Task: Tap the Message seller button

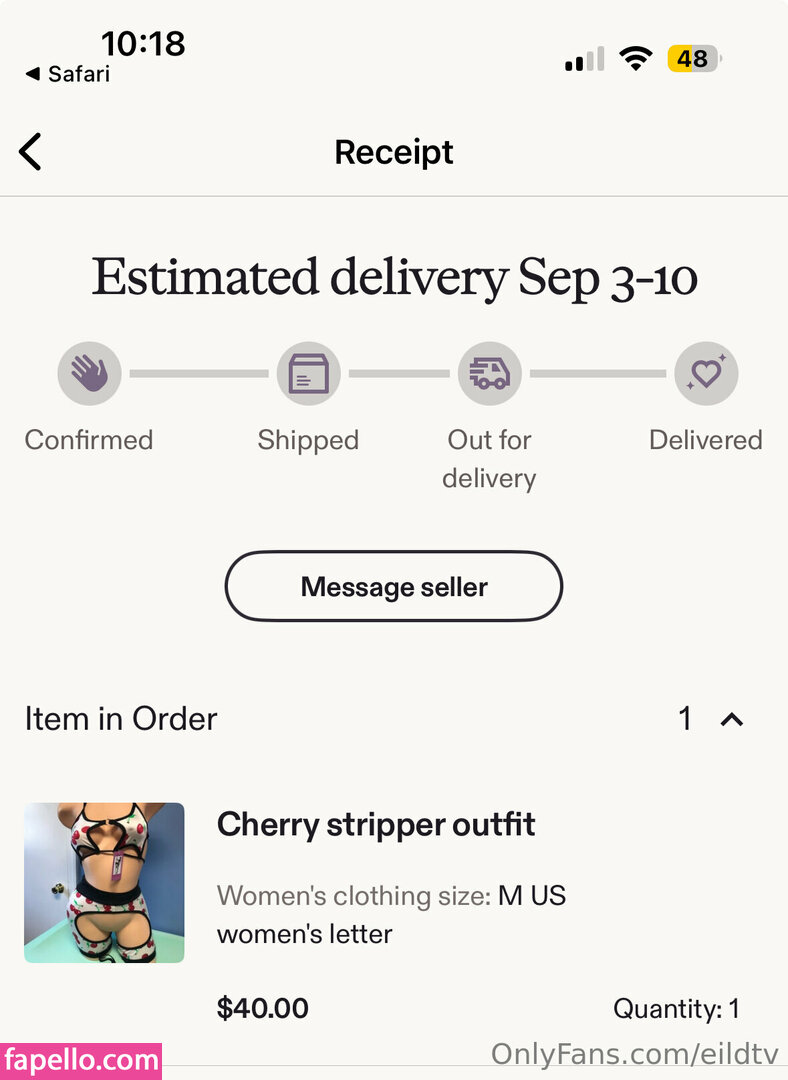Action: [x=394, y=586]
